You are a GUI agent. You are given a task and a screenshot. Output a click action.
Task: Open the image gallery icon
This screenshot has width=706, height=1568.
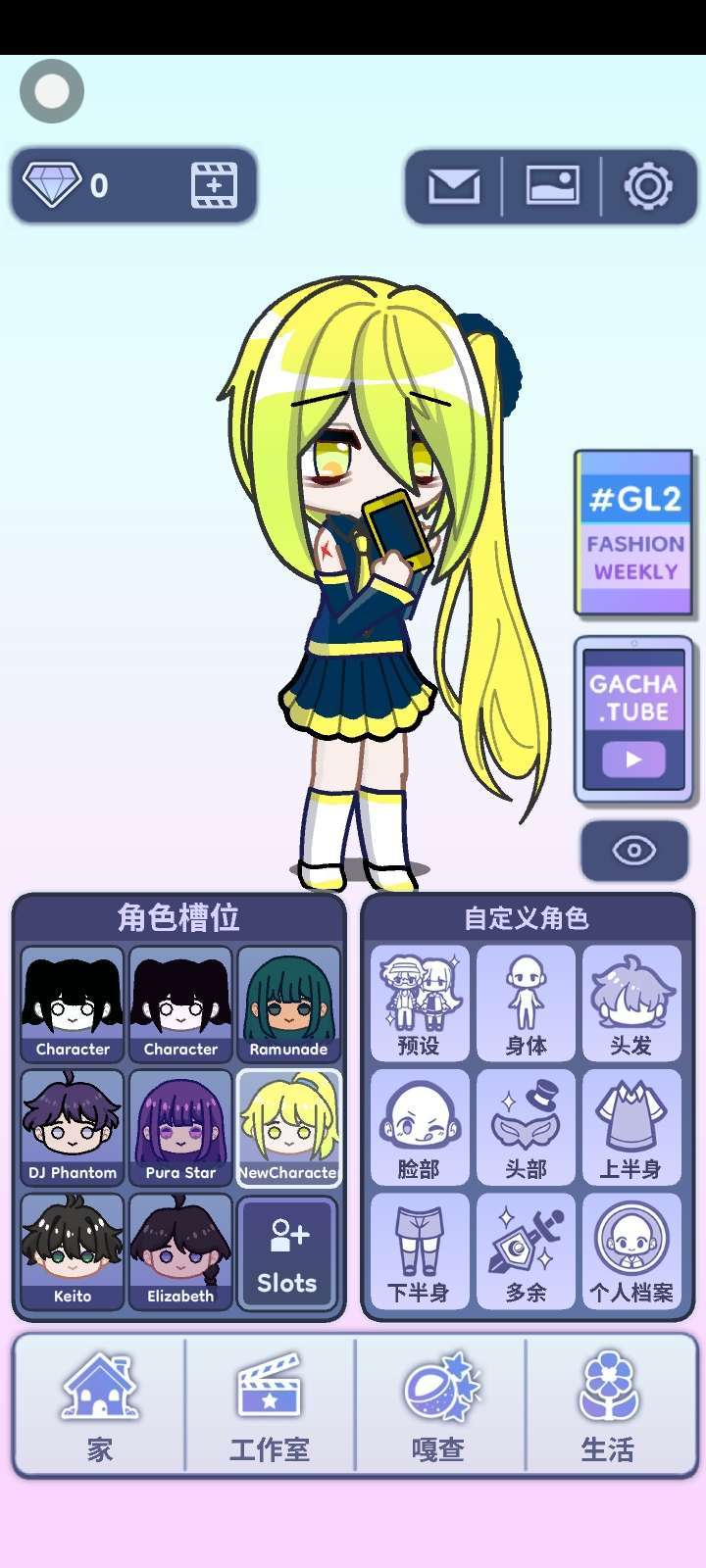[x=552, y=185]
